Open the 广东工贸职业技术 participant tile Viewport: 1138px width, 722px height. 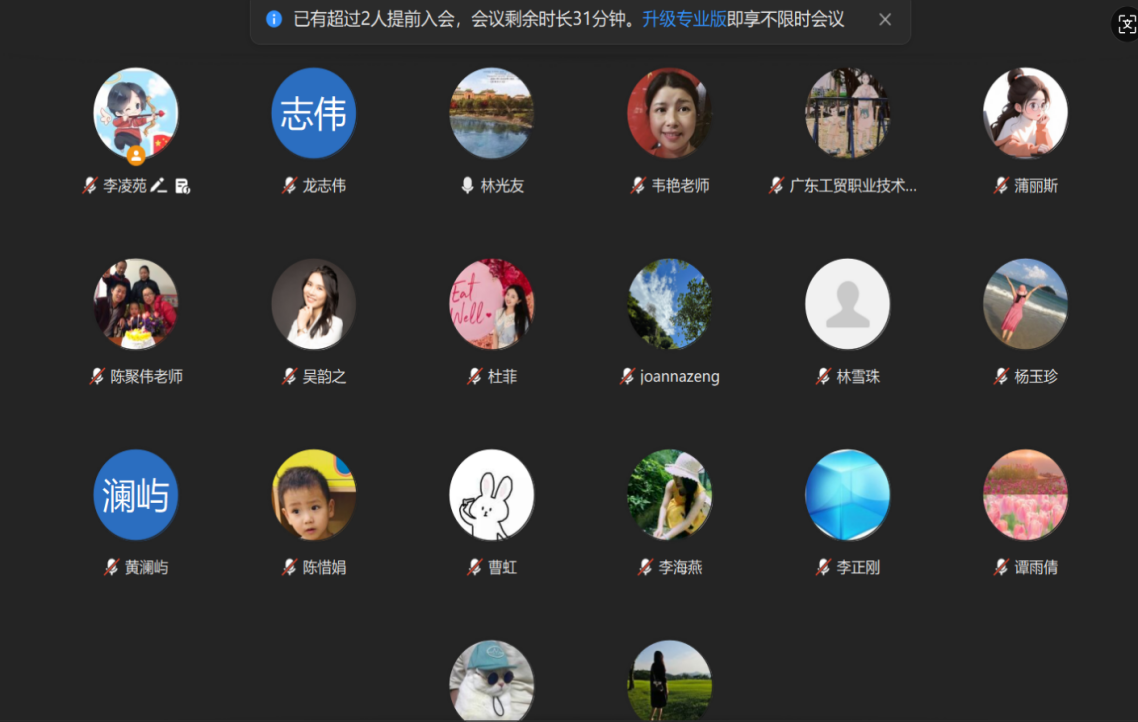point(848,113)
